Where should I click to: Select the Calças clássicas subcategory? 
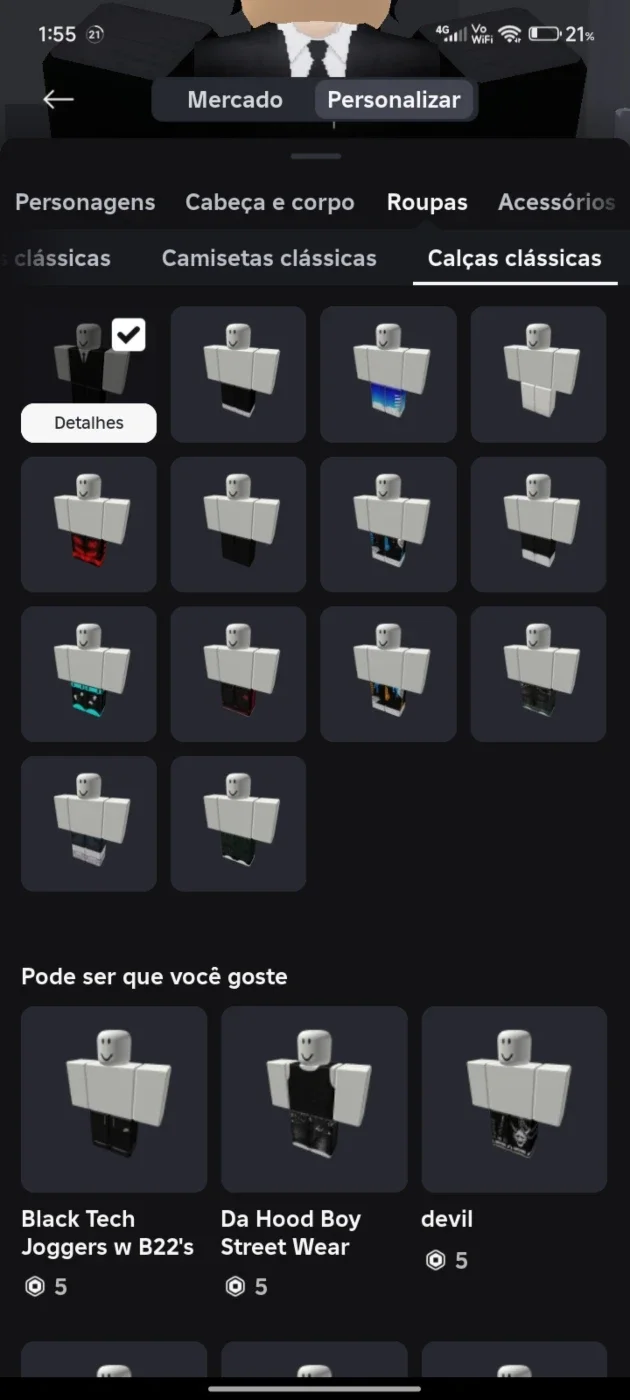(x=515, y=258)
